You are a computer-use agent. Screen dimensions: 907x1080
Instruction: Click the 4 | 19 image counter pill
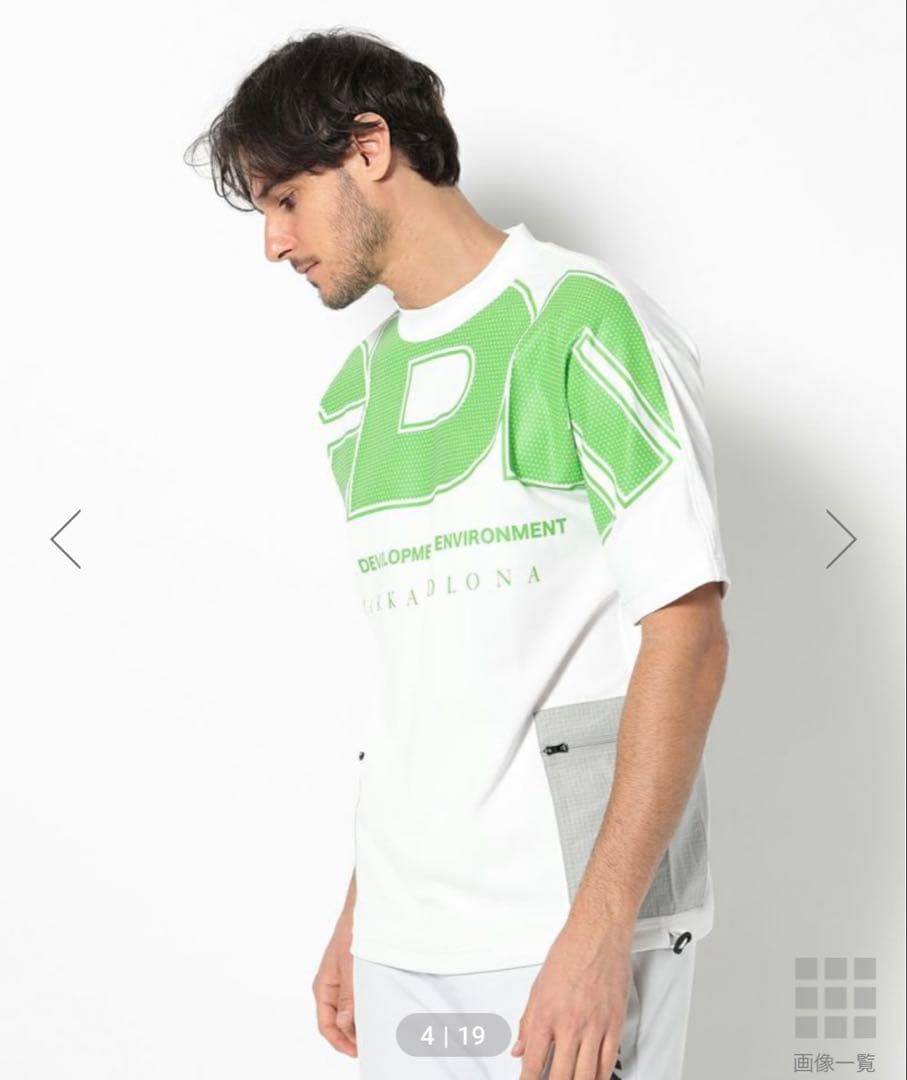[453, 1037]
